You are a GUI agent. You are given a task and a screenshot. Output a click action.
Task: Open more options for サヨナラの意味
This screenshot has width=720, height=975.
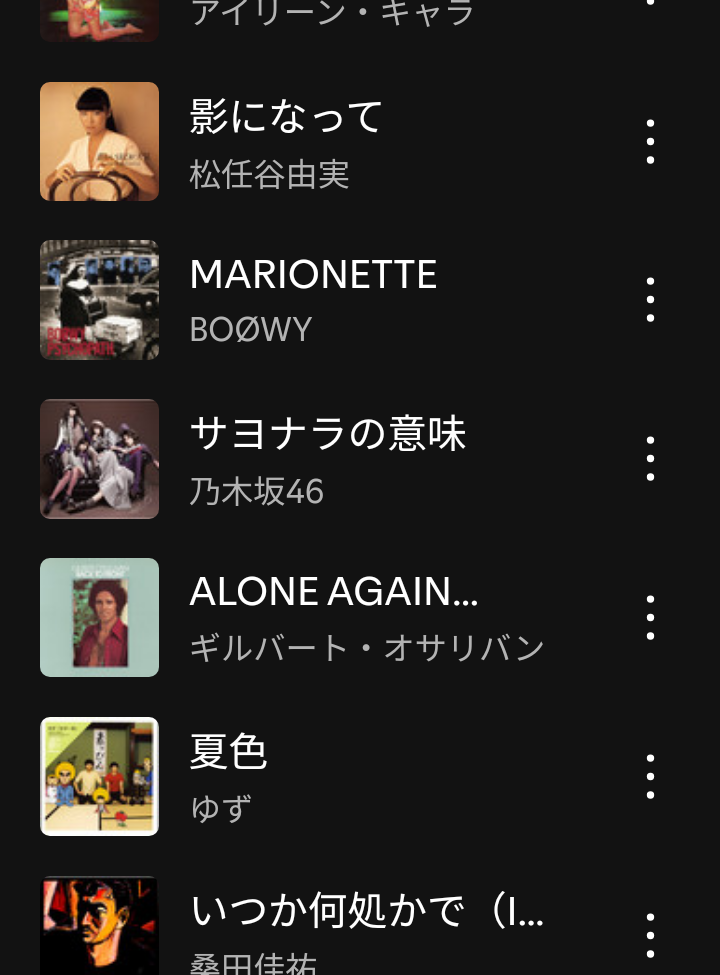pyautogui.click(x=650, y=459)
